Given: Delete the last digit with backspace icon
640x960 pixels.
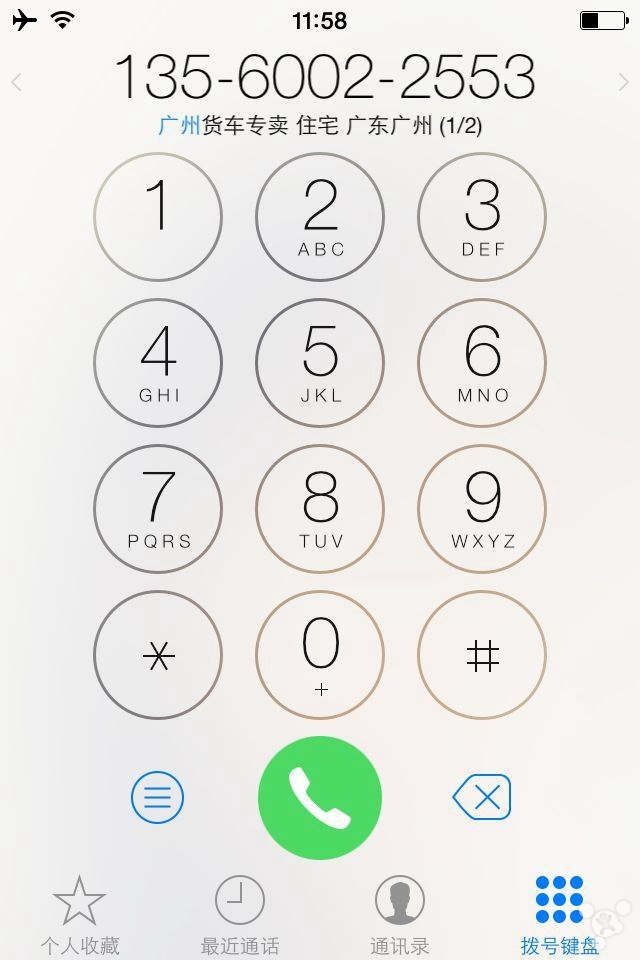Looking at the screenshot, I should 482,798.
